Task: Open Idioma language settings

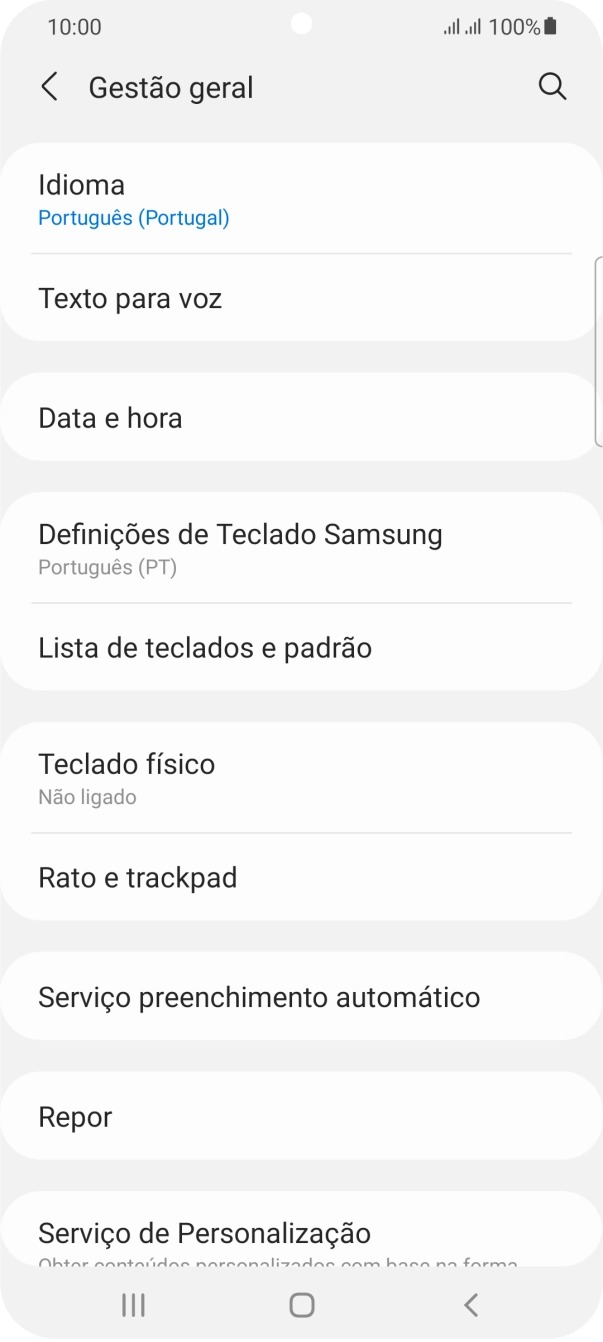Action: pyautogui.click(x=300, y=199)
